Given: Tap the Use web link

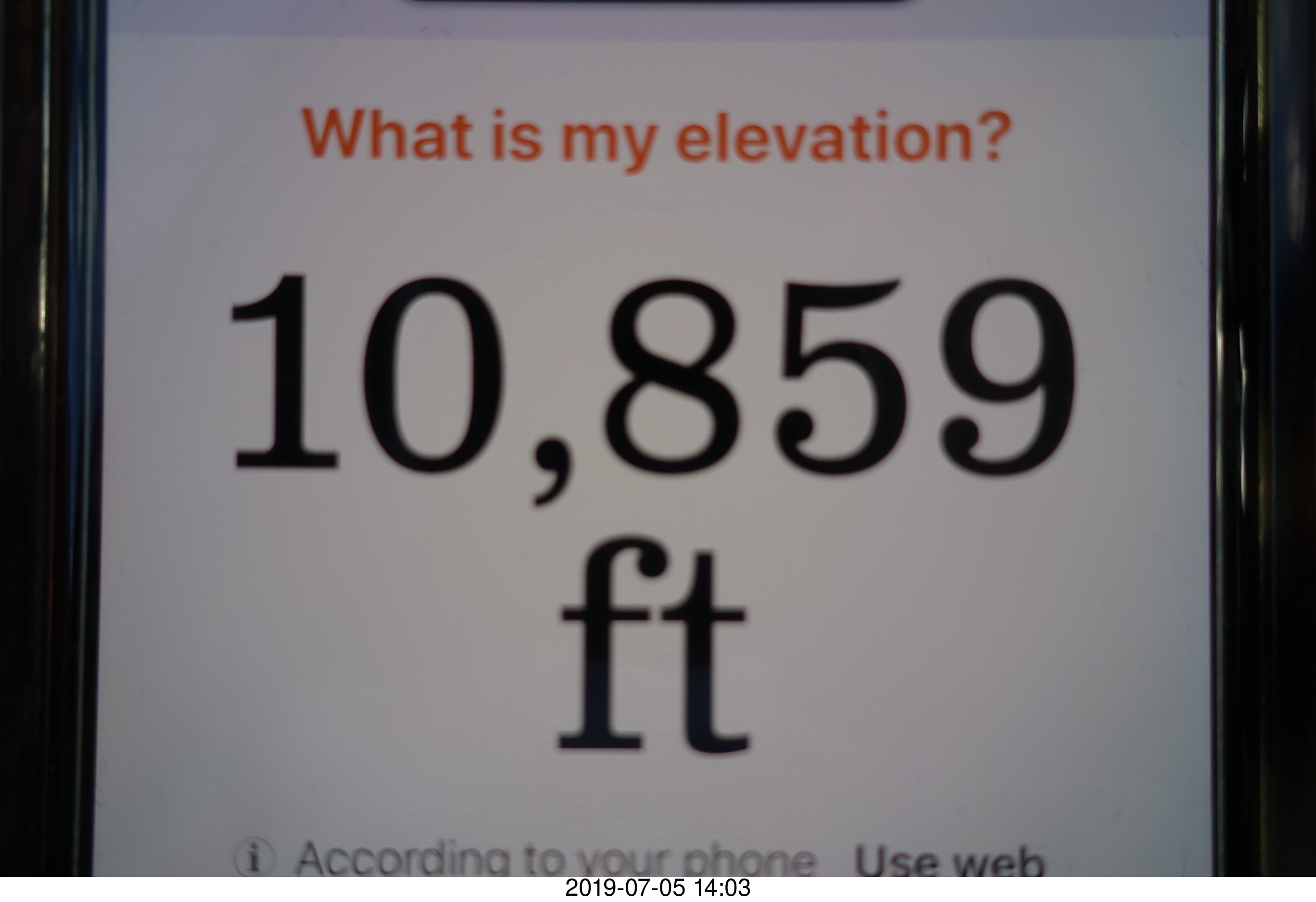Looking at the screenshot, I should [x=949, y=864].
